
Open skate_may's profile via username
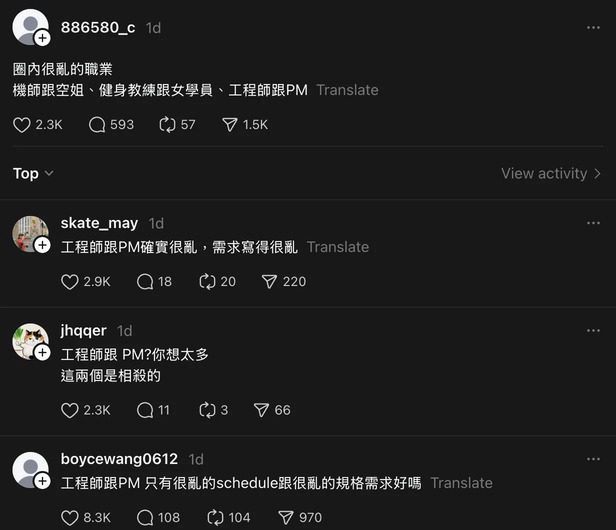coord(99,223)
